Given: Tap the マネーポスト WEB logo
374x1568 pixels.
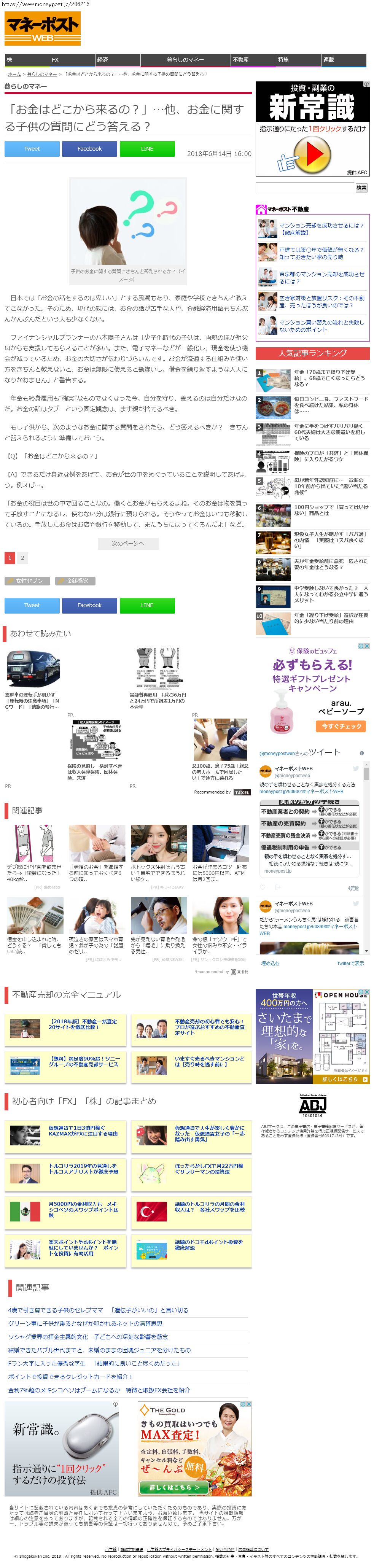Looking at the screenshot, I should [x=43, y=29].
